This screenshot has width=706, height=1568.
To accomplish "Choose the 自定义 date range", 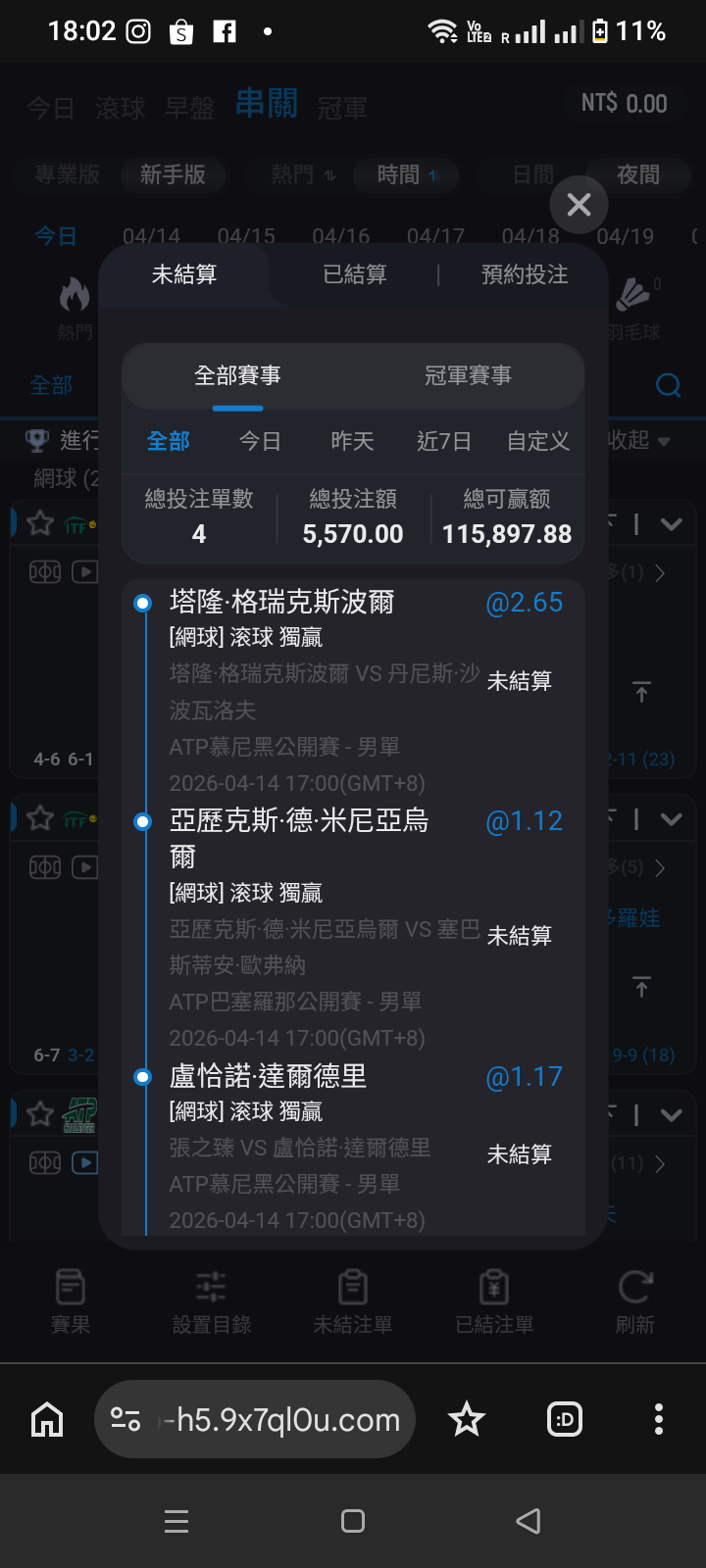I will (x=538, y=441).
